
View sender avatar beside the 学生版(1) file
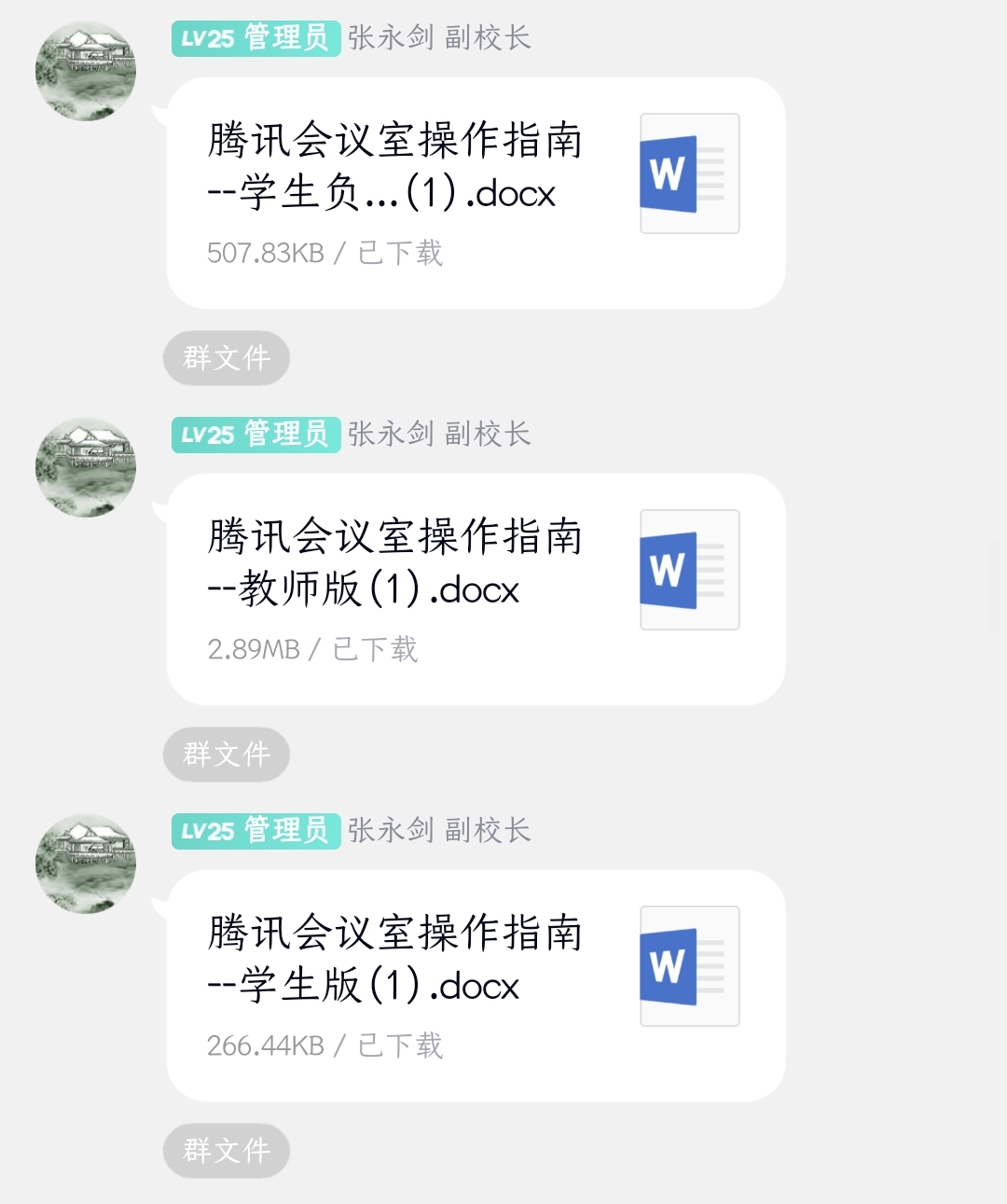click(86, 864)
